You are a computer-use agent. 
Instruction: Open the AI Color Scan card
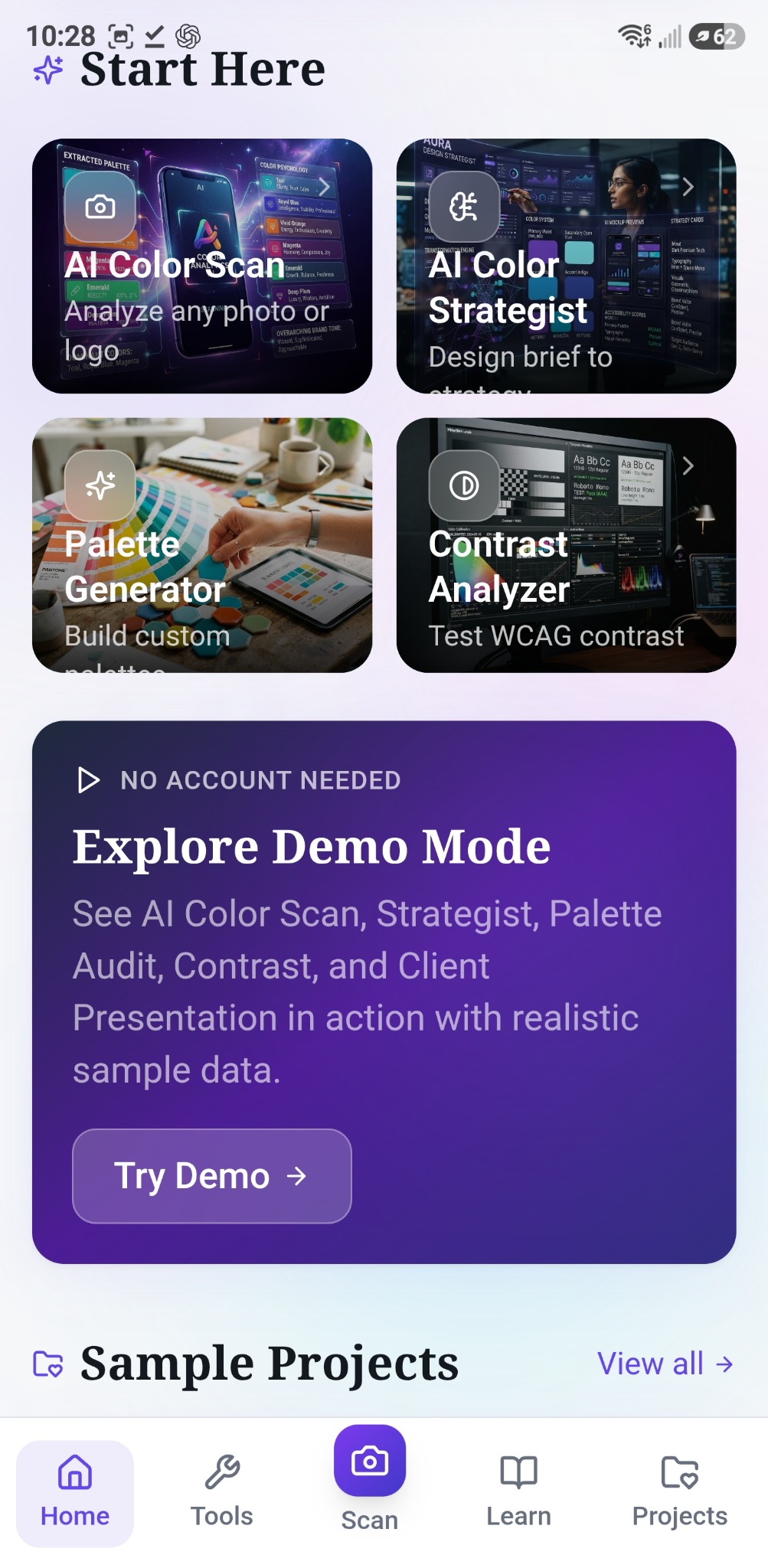[x=202, y=266]
